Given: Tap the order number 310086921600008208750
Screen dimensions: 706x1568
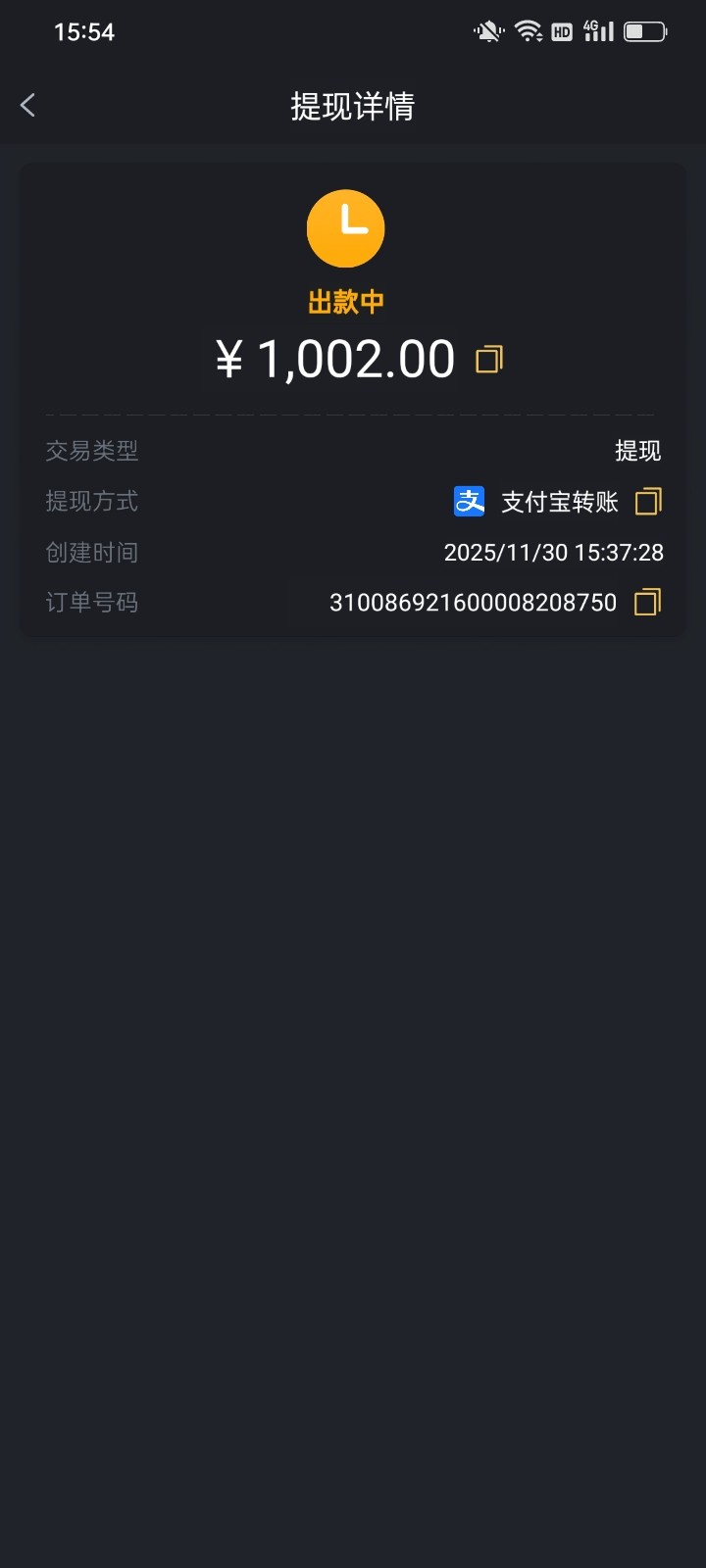Looking at the screenshot, I should pos(473,603).
